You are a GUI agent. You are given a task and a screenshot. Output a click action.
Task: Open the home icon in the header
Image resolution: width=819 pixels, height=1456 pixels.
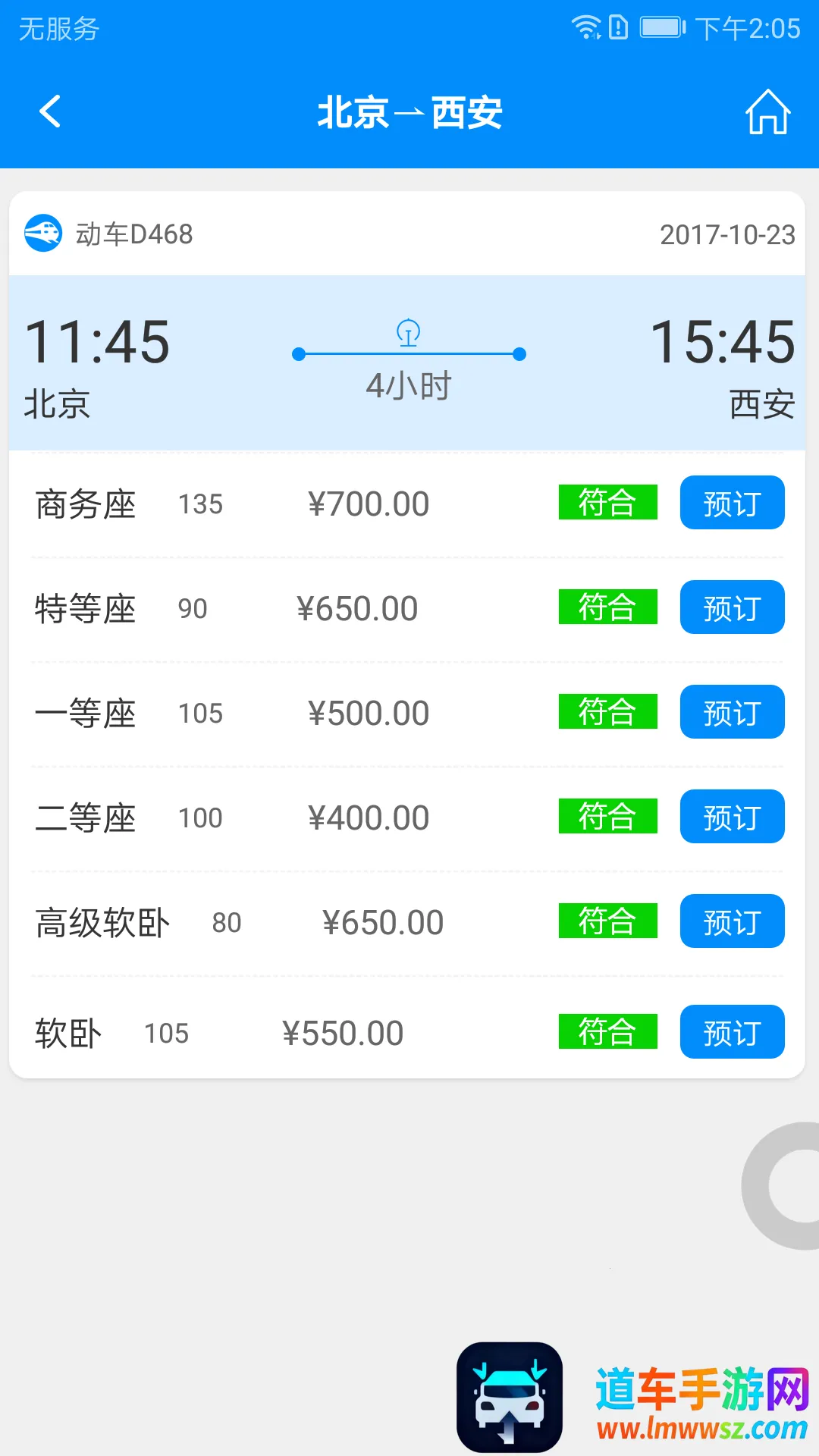[767, 111]
